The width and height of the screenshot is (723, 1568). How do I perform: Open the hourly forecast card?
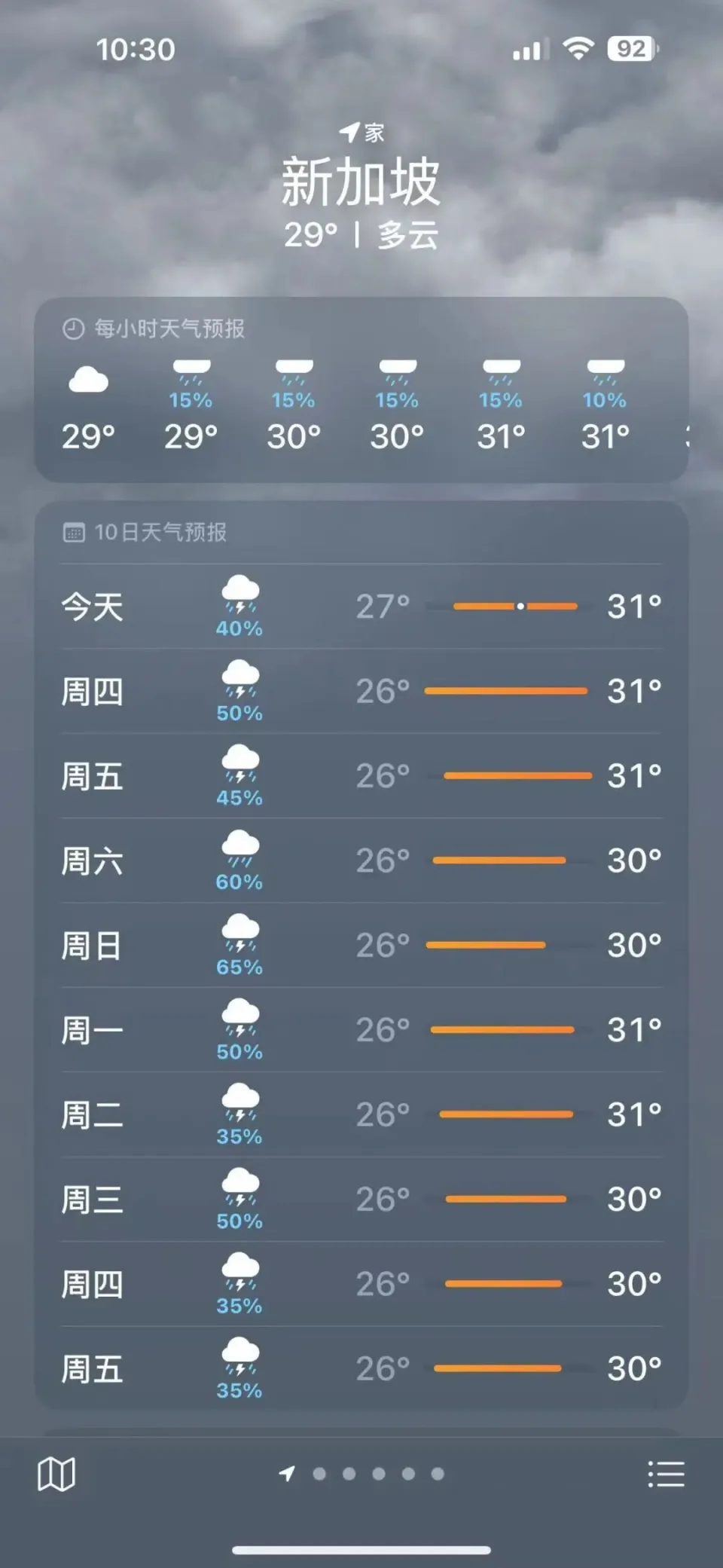pos(361,390)
